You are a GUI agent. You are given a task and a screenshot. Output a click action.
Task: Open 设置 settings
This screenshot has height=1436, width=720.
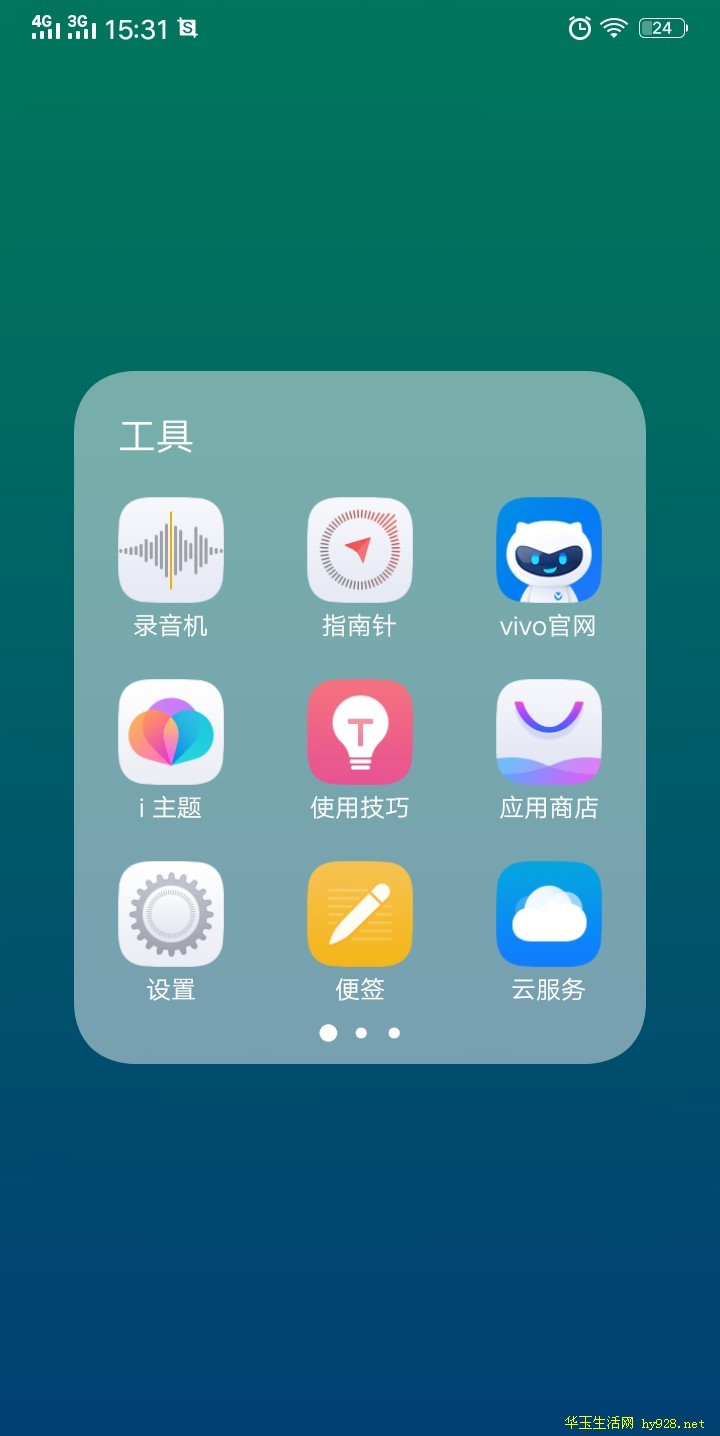click(171, 914)
